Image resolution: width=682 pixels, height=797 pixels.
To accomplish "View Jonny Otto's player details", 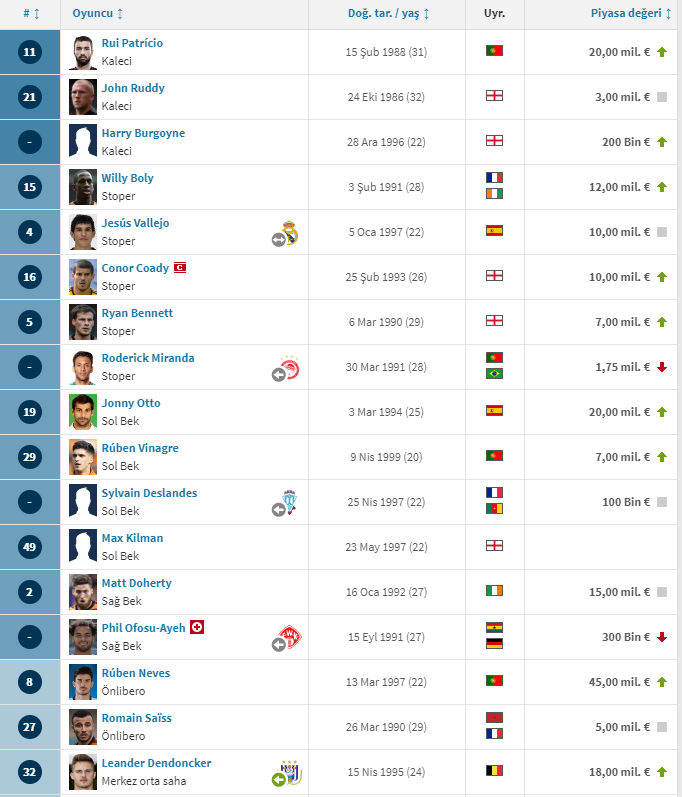I will 131,403.
